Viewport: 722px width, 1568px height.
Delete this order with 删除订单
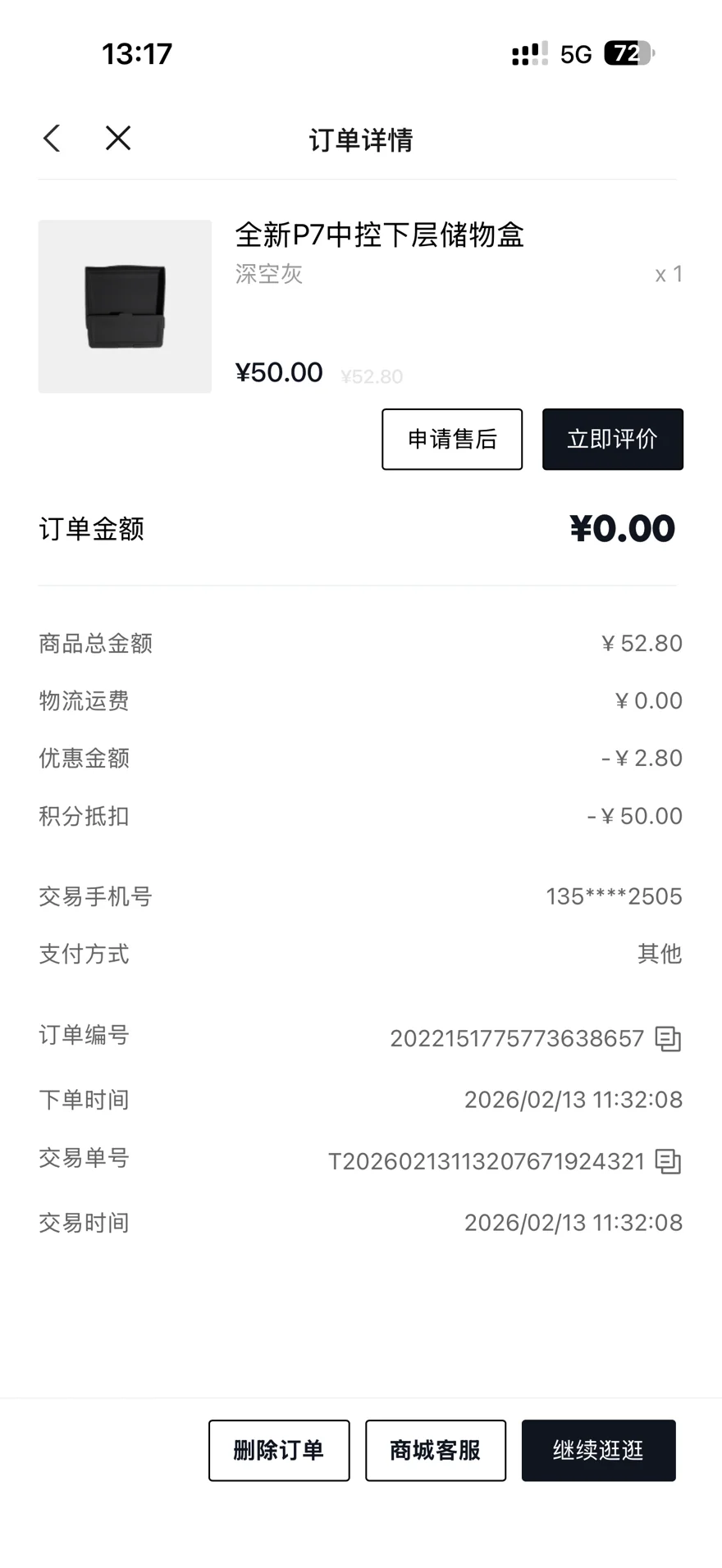[x=279, y=1451]
